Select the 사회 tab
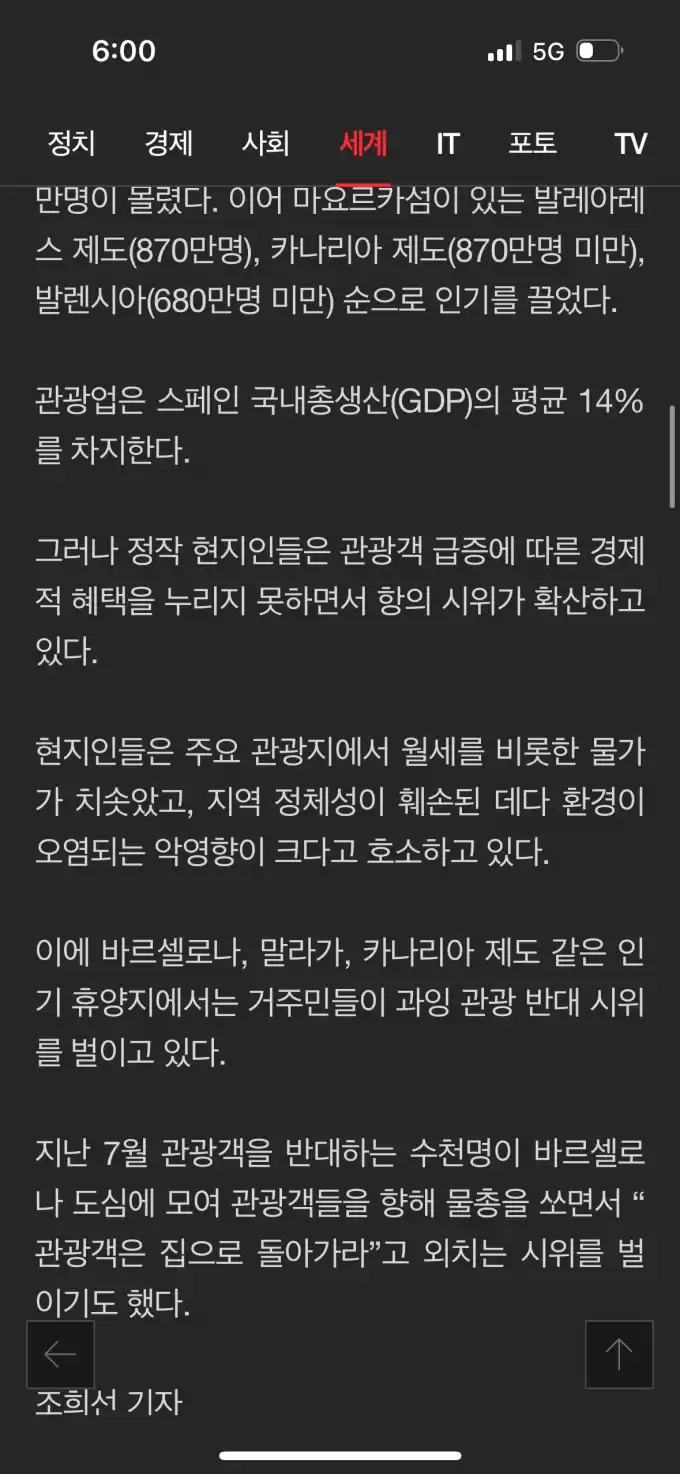Image resolution: width=680 pixels, height=1474 pixels. 265,144
